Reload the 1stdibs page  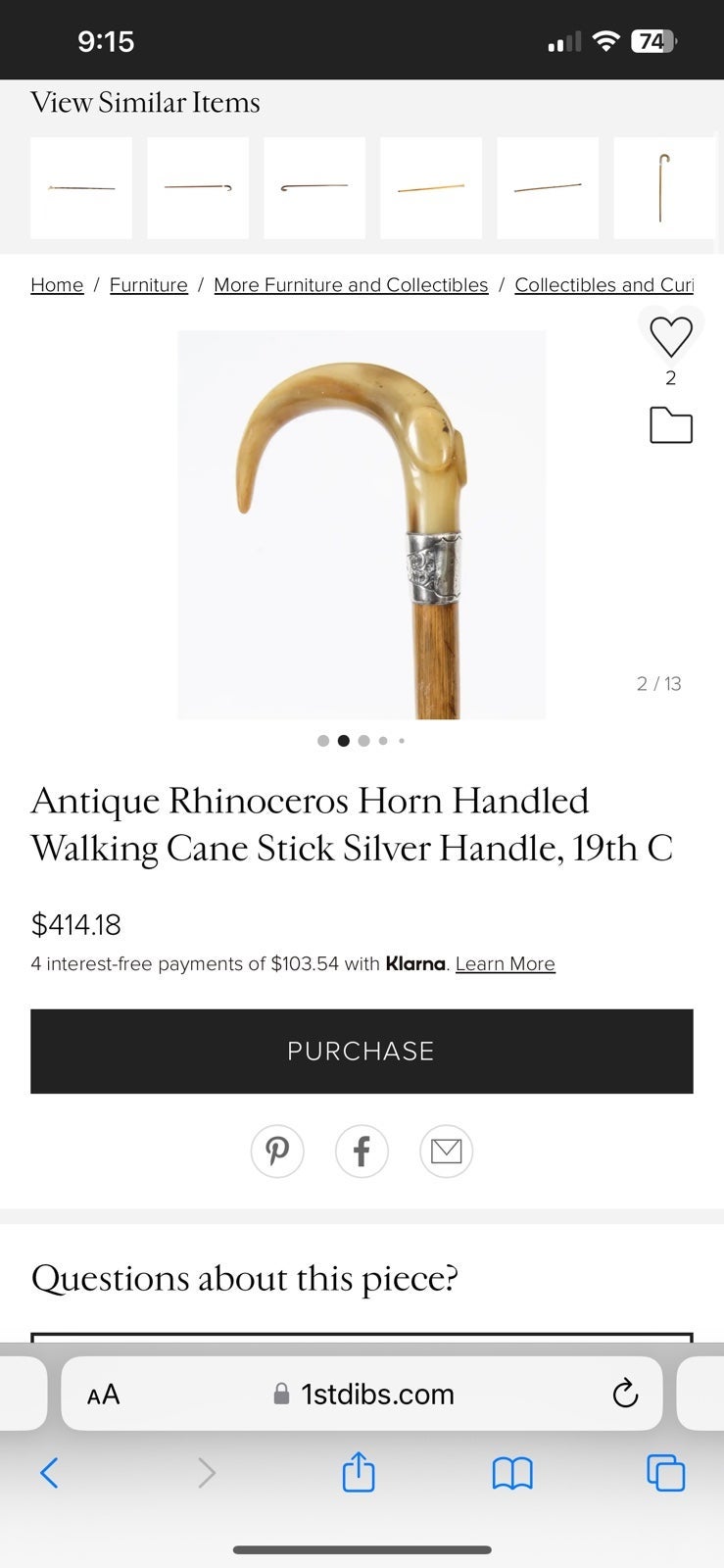[x=625, y=1393]
